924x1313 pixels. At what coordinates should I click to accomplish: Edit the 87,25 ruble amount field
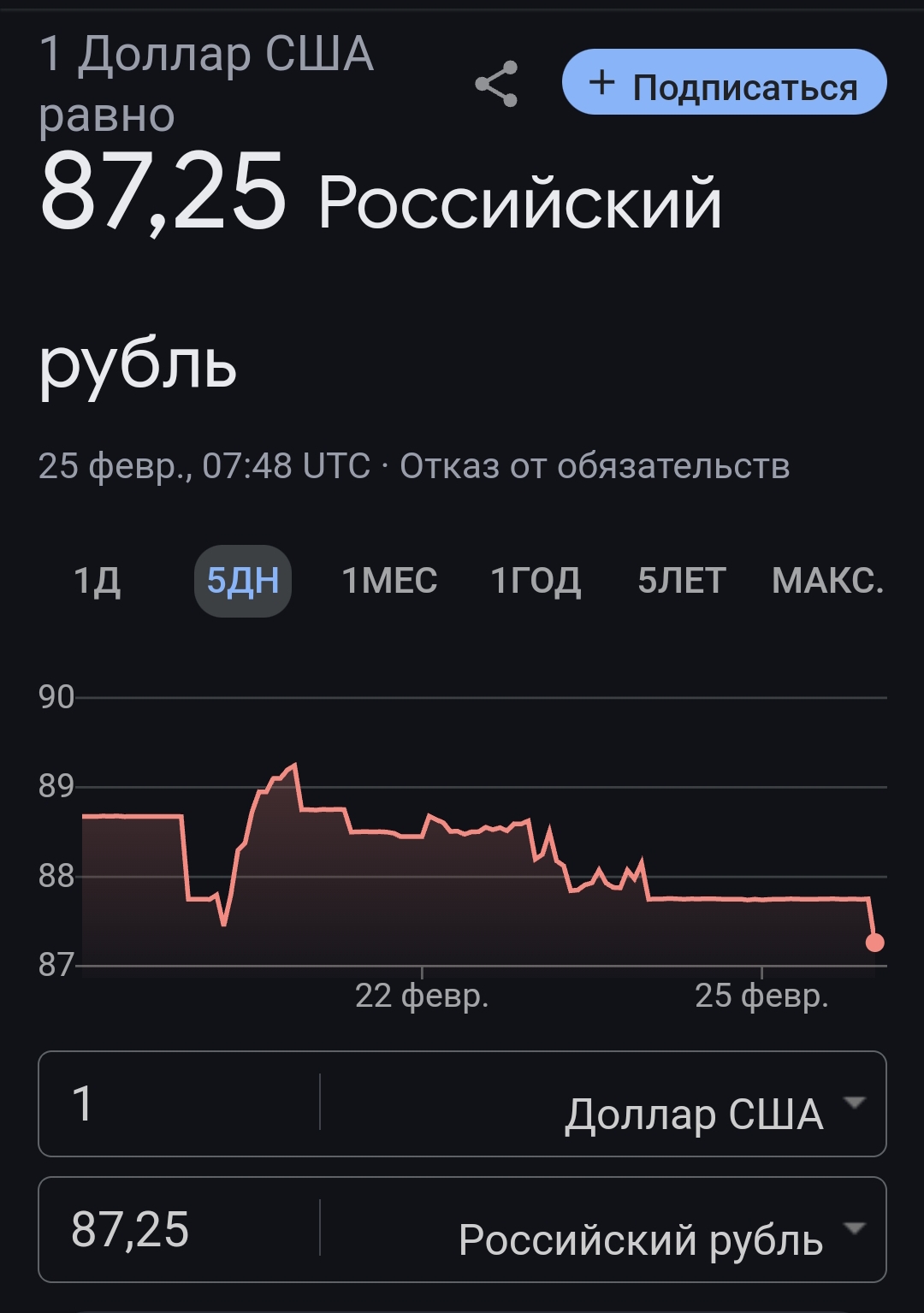pos(180,1230)
